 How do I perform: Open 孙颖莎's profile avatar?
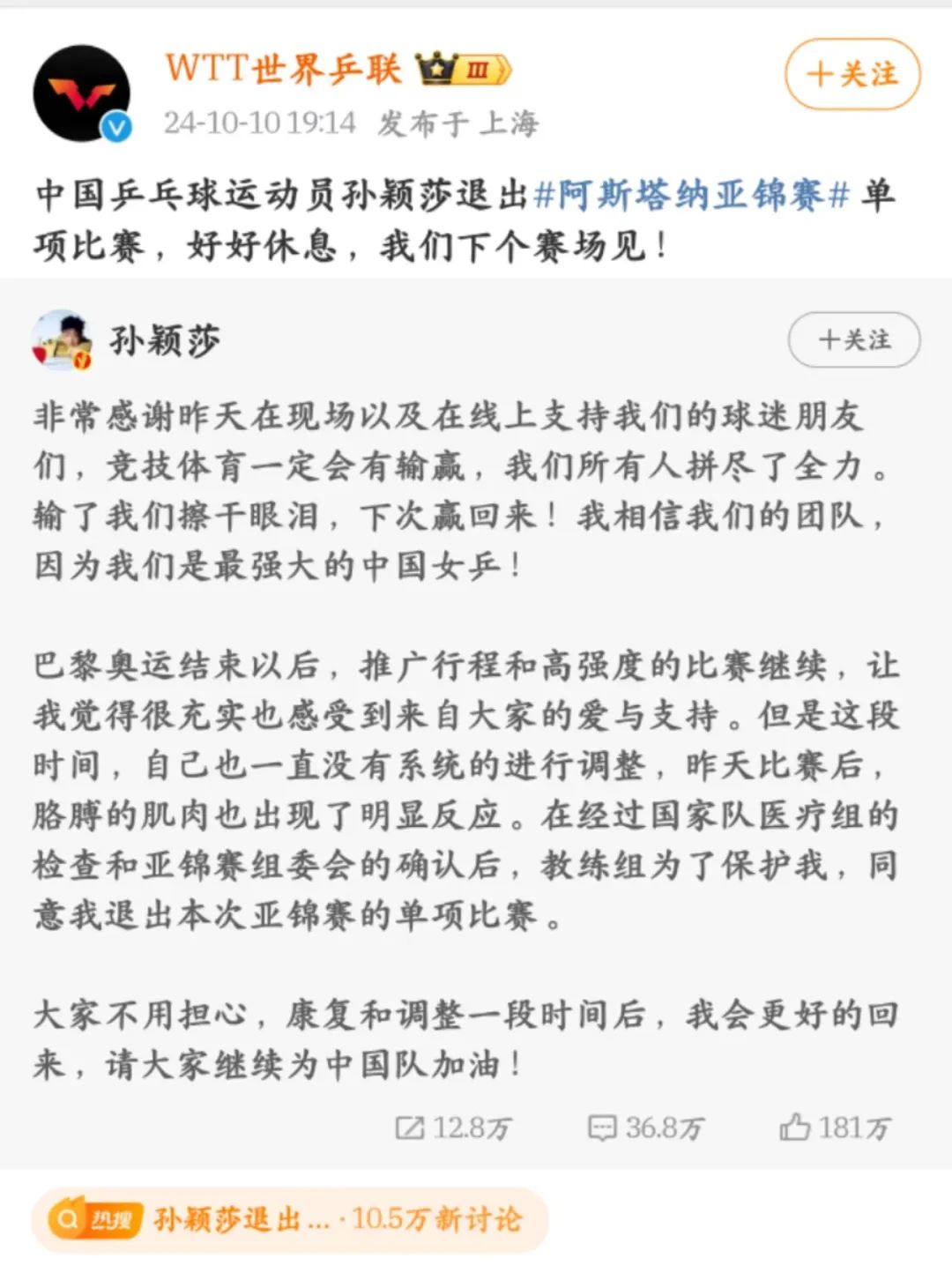point(62,340)
